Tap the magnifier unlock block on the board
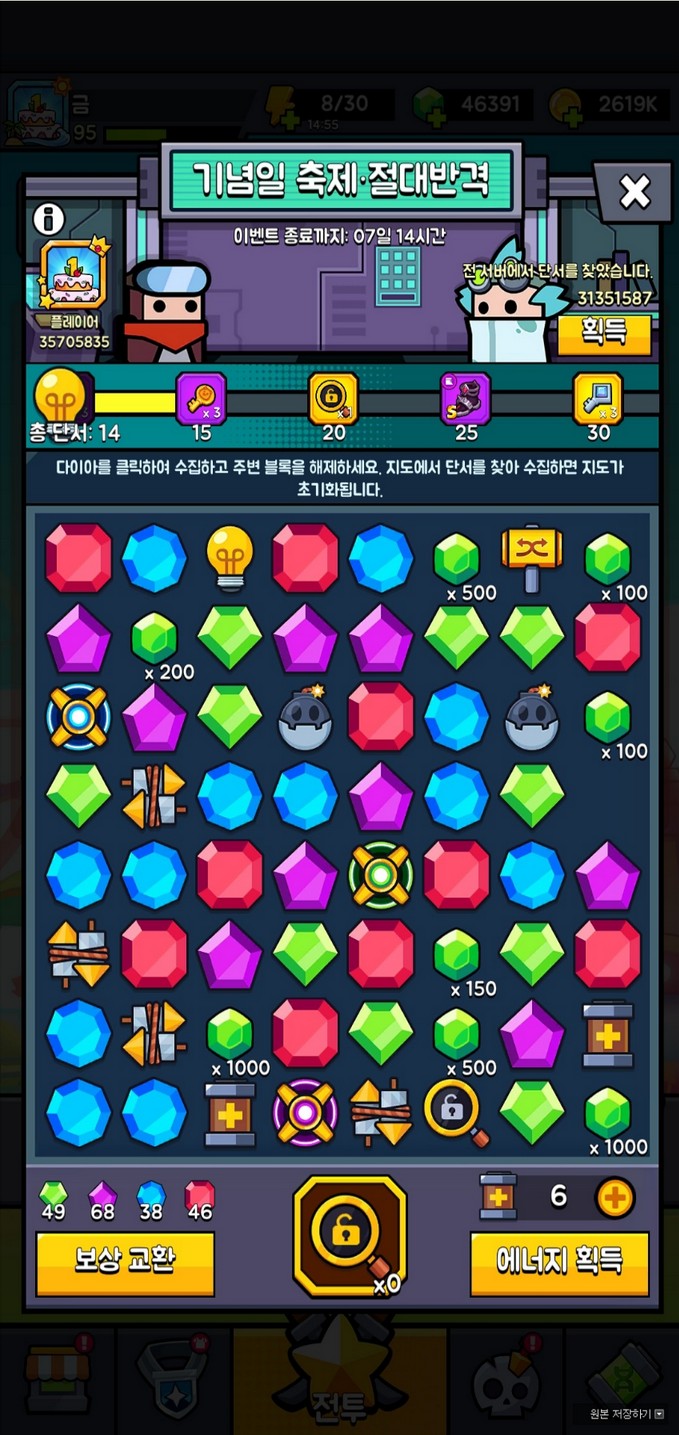 [x=456, y=1111]
